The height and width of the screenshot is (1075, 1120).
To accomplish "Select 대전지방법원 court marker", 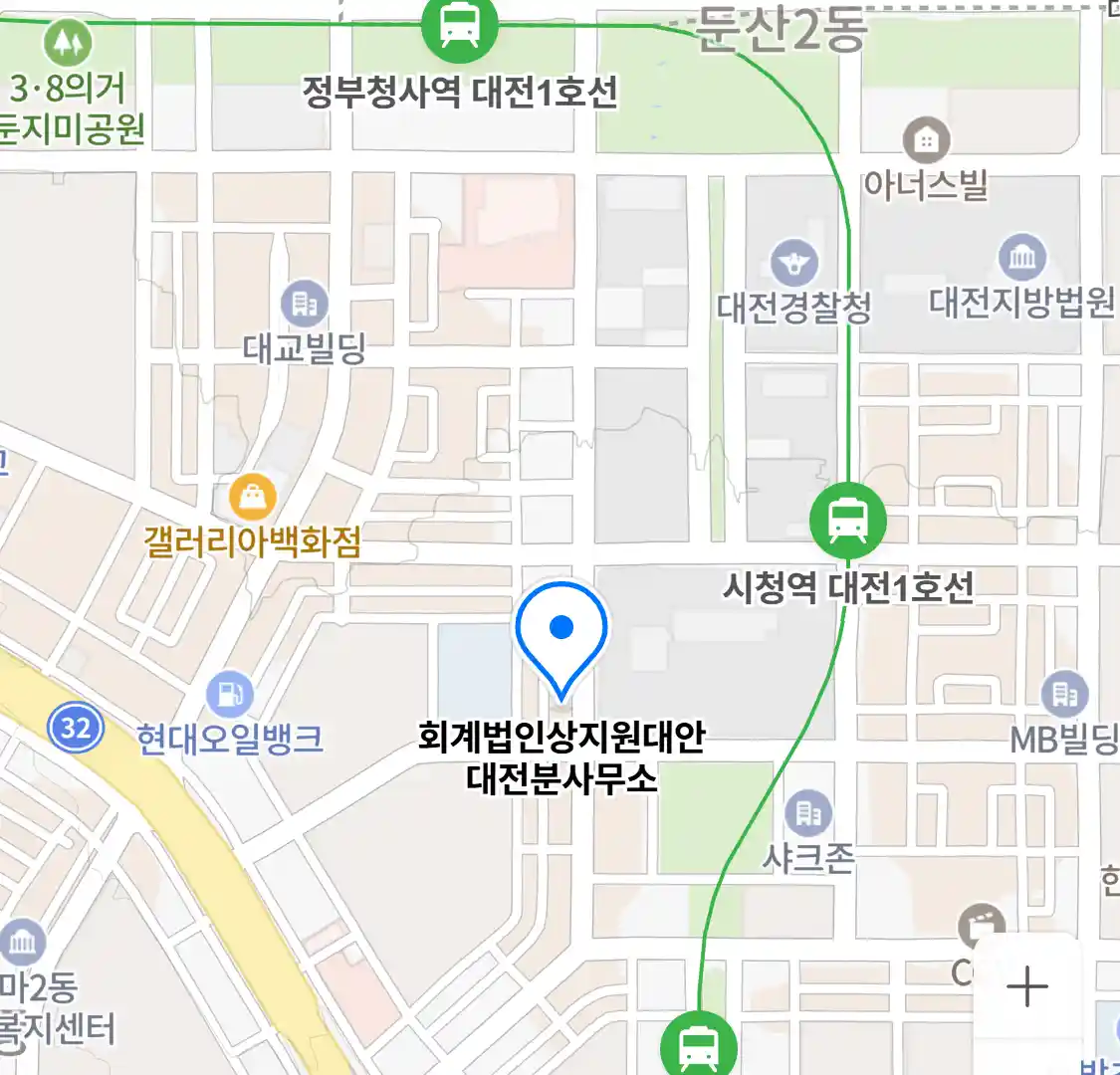I will coord(1021,259).
